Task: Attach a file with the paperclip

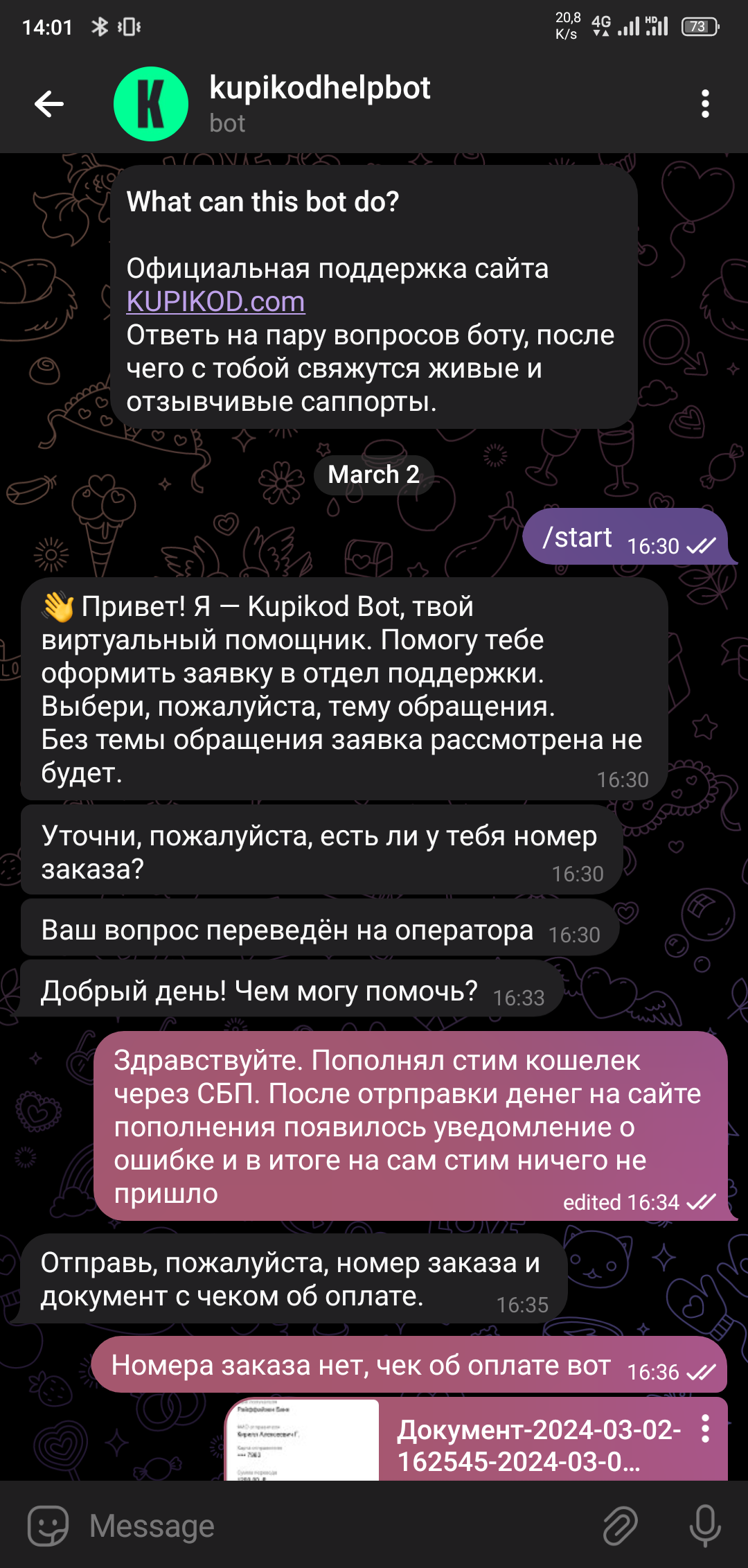Action: [620, 1525]
